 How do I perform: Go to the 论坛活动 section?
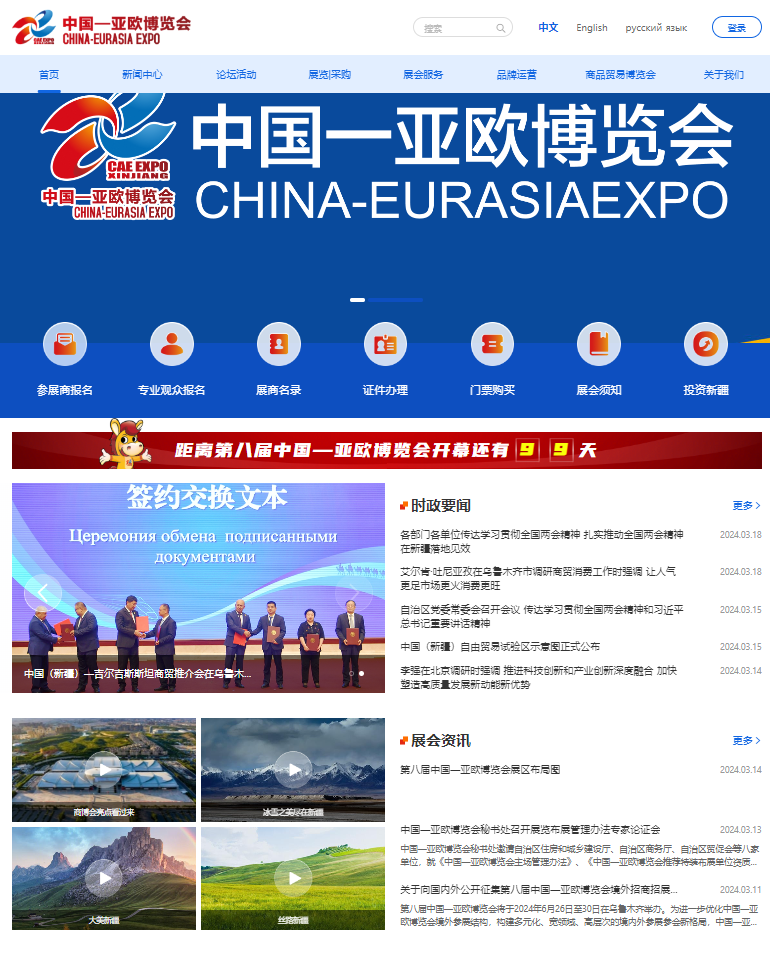[x=236, y=75]
